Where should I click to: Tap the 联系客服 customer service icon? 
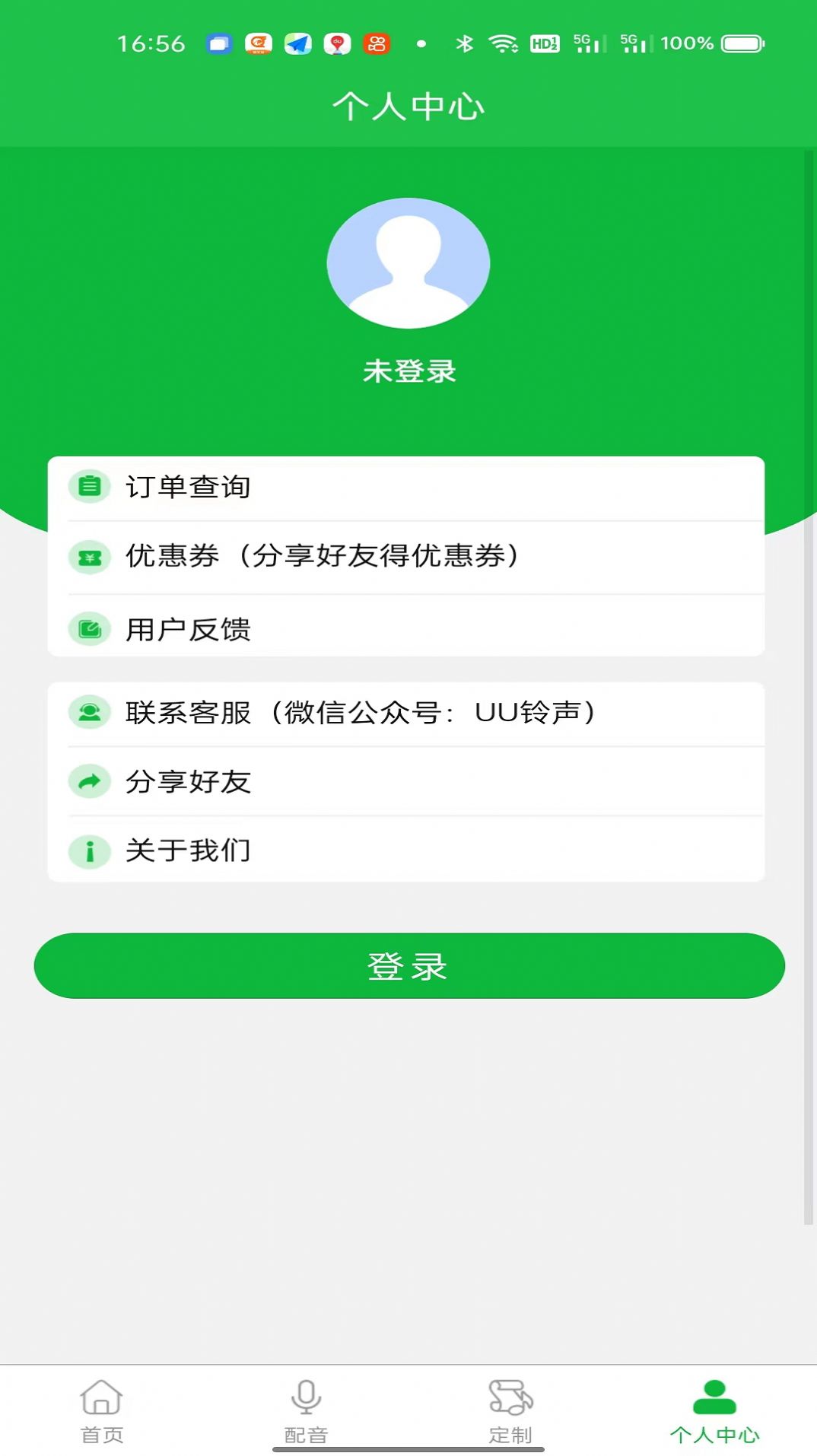click(x=90, y=714)
